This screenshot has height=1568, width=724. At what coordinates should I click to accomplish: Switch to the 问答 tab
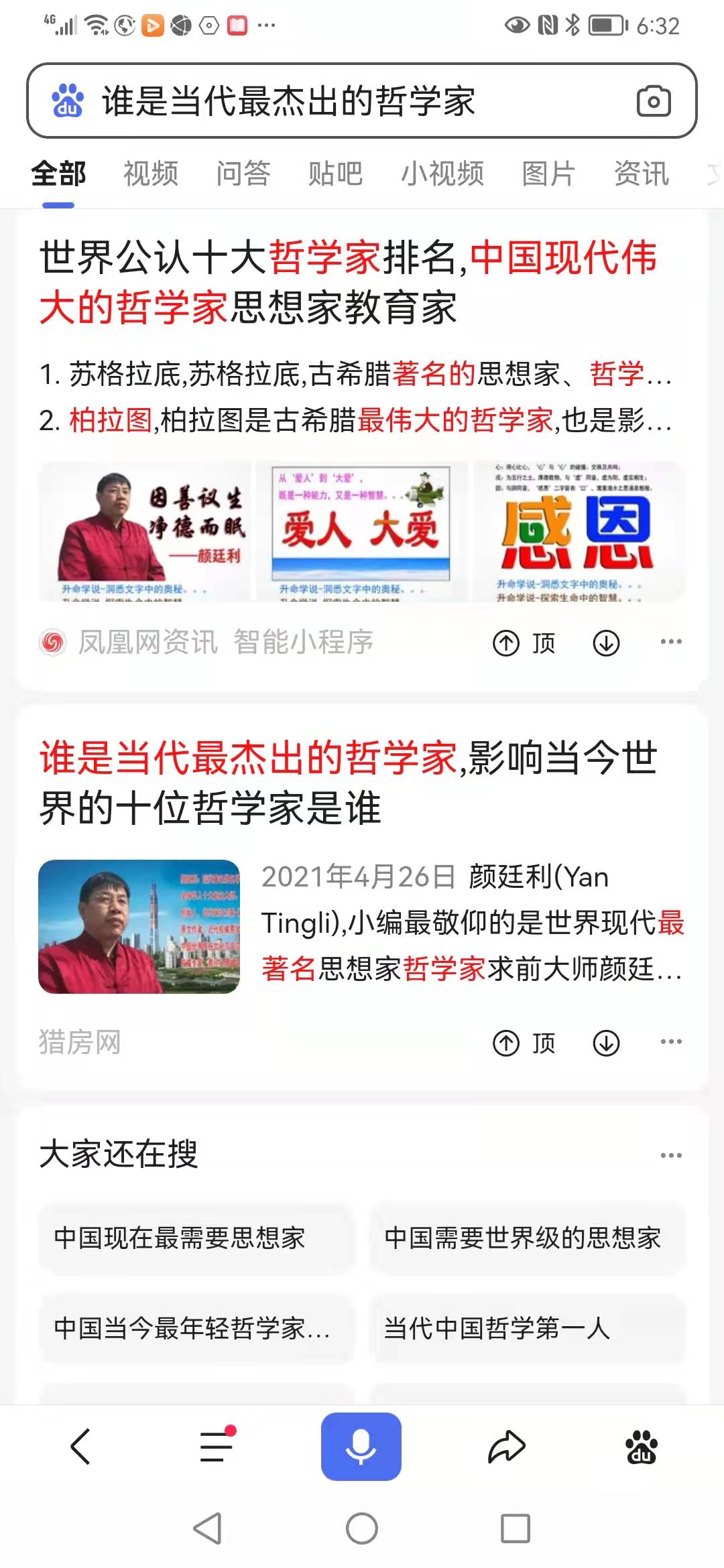[x=243, y=174]
